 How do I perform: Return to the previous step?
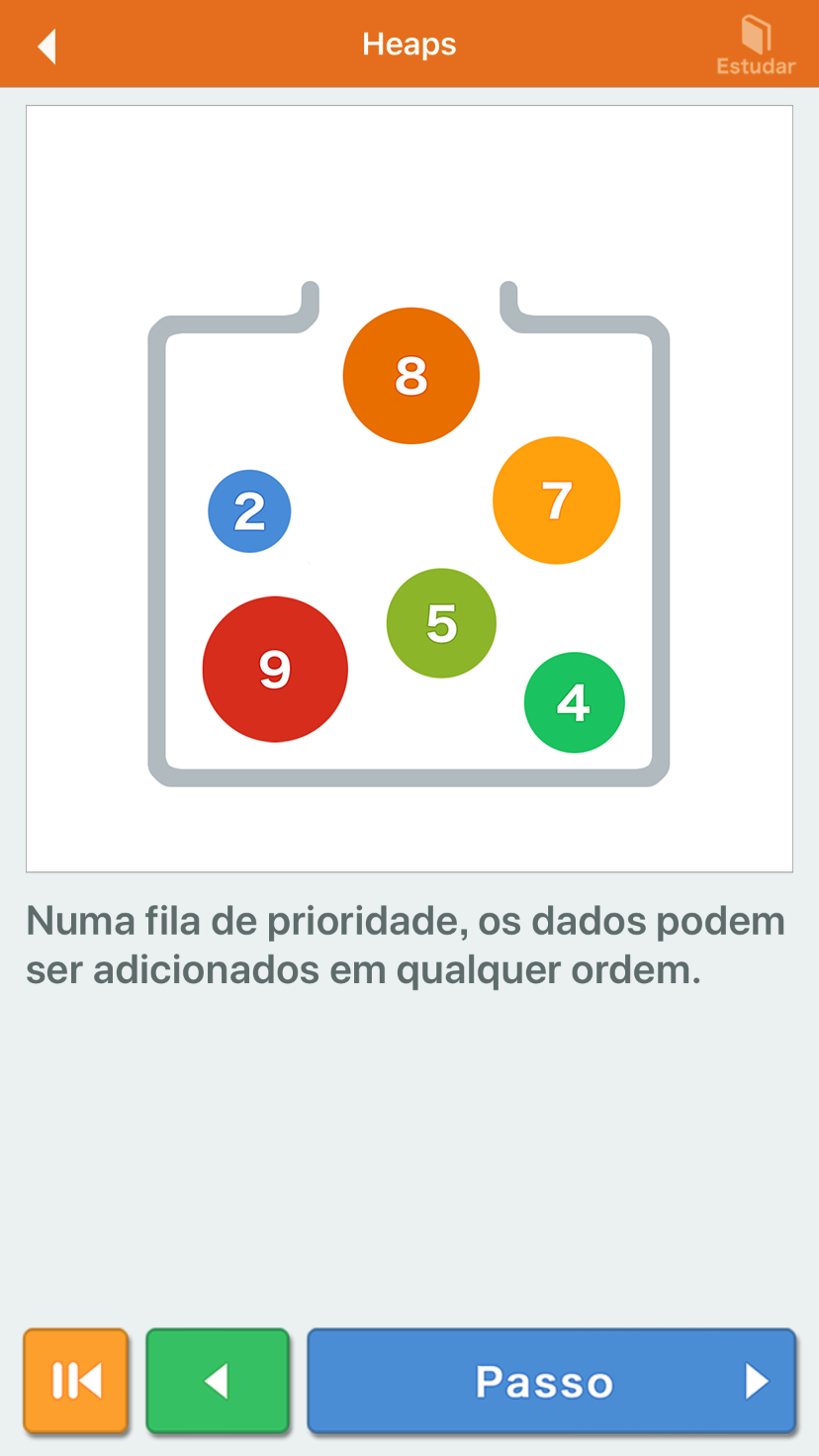(x=218, y=1381)
